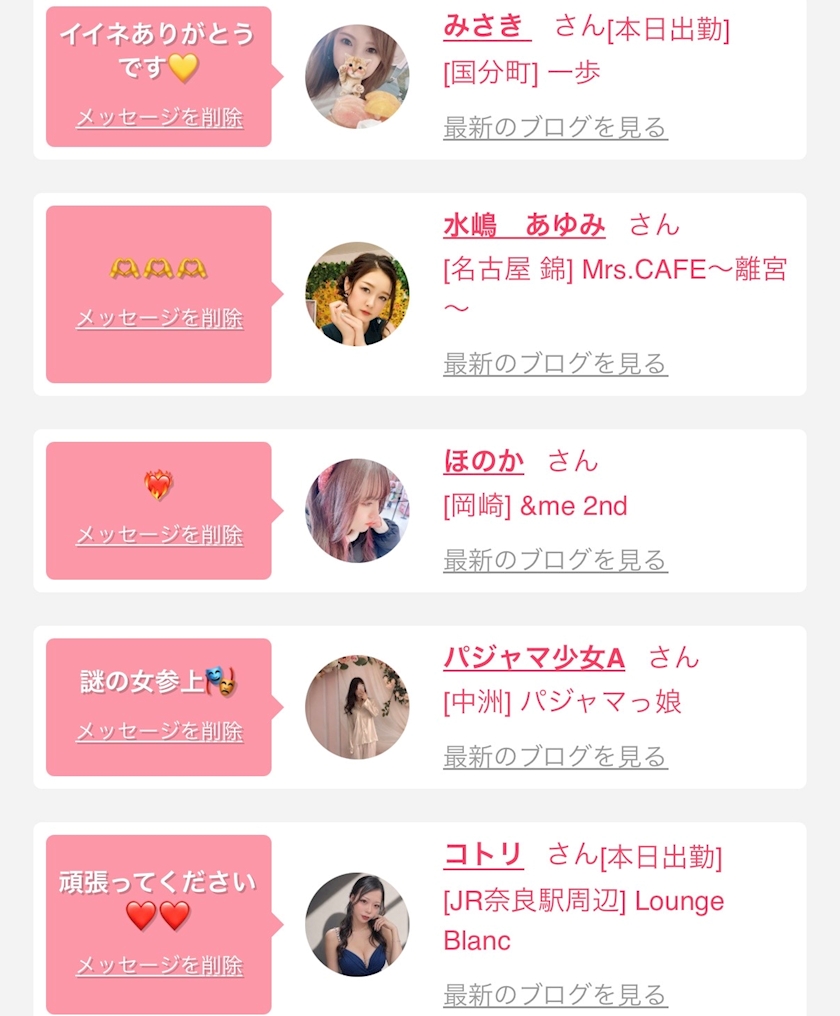This screenshot has width=840, height=1016.
Task: View パジャマ少女A's latest blog
Action: tap(555, 756)
